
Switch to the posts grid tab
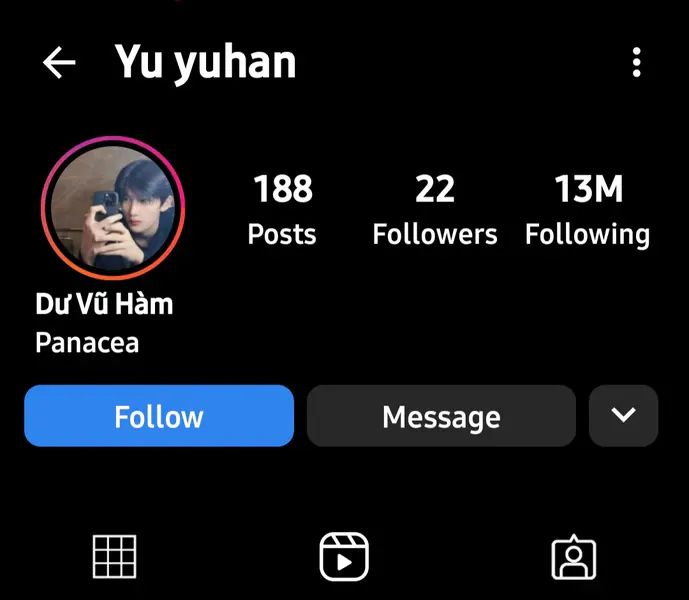114,556
